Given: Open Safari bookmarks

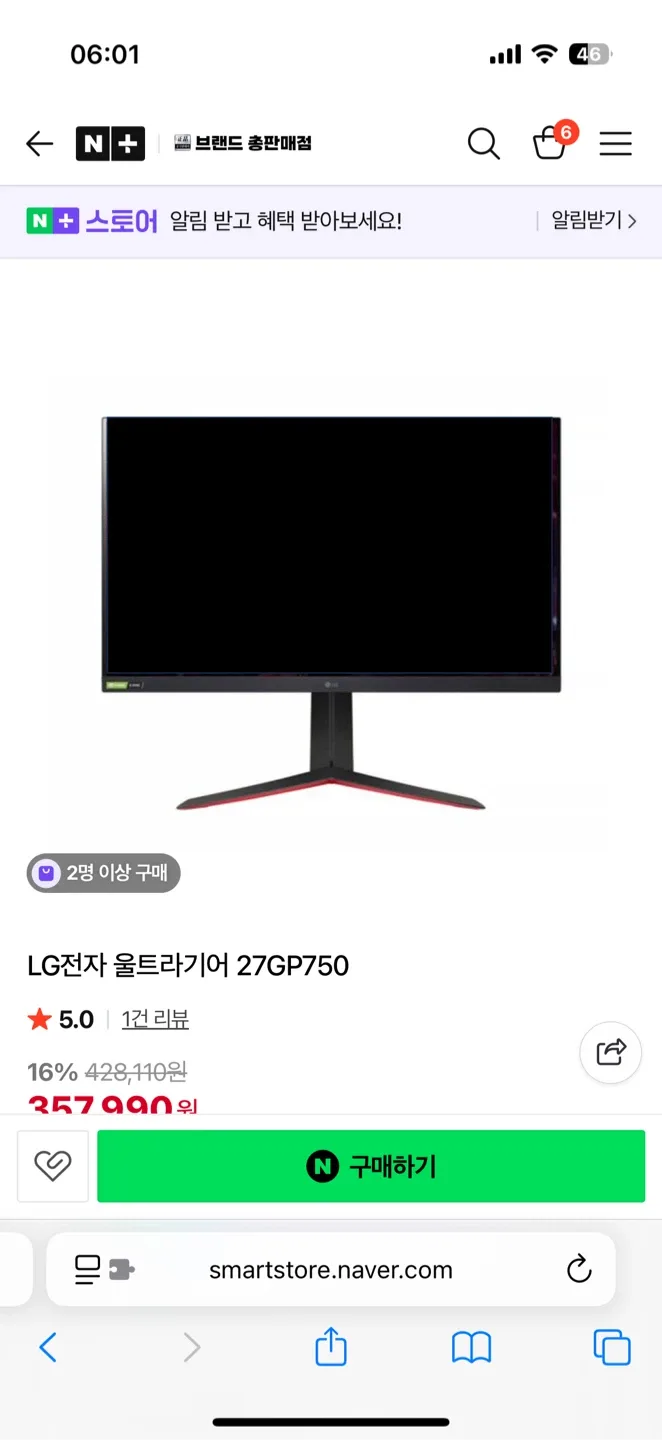Looking at the screenshot, I should (x=471, y=1348).
